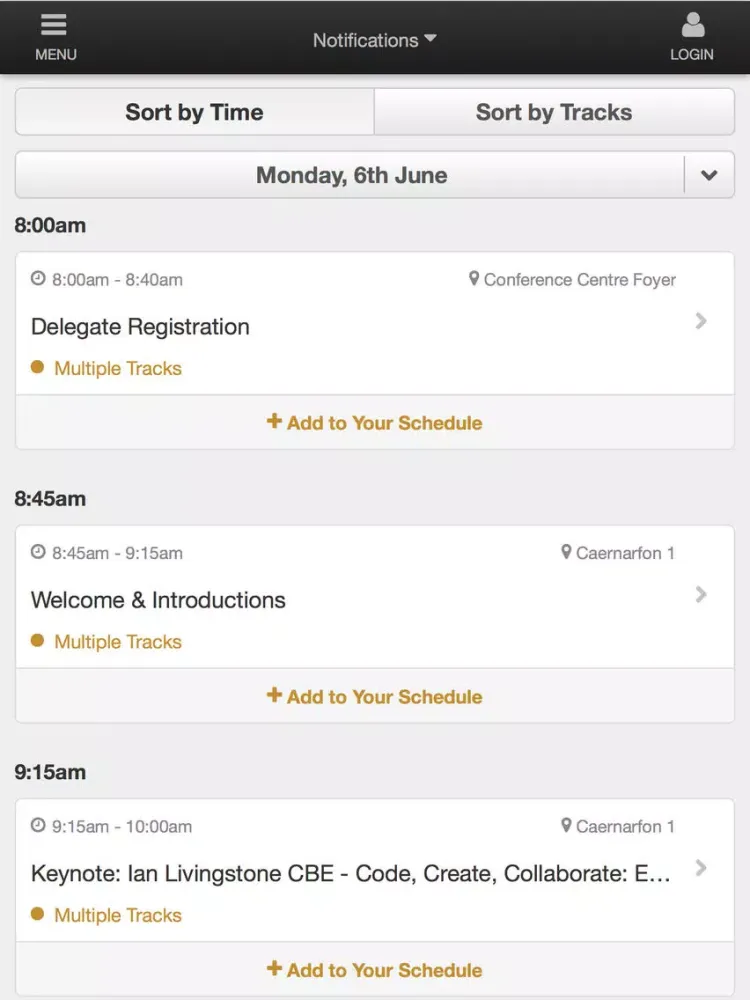Open the main MENU drawer

[x=55, y=37]
